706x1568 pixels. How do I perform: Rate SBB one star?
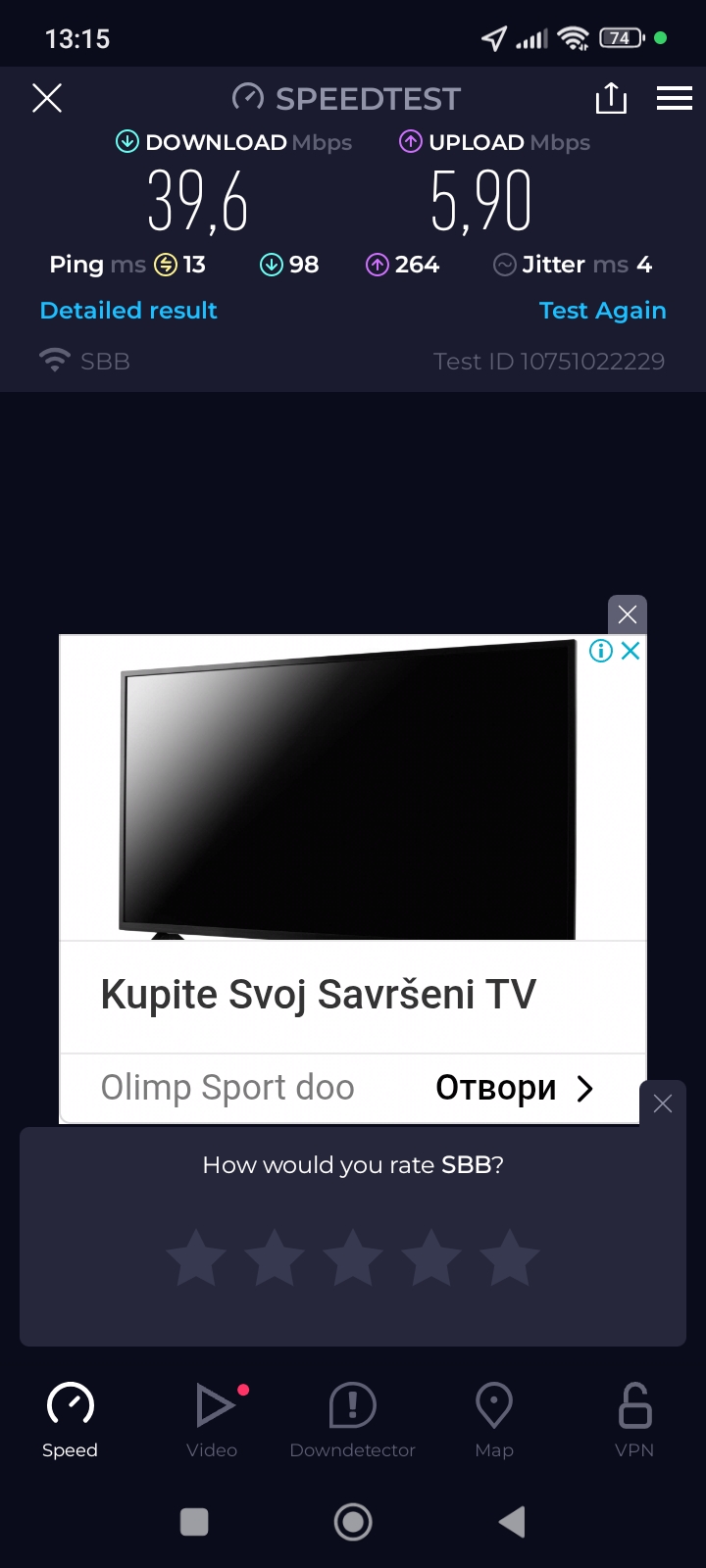coord(196,1258)
